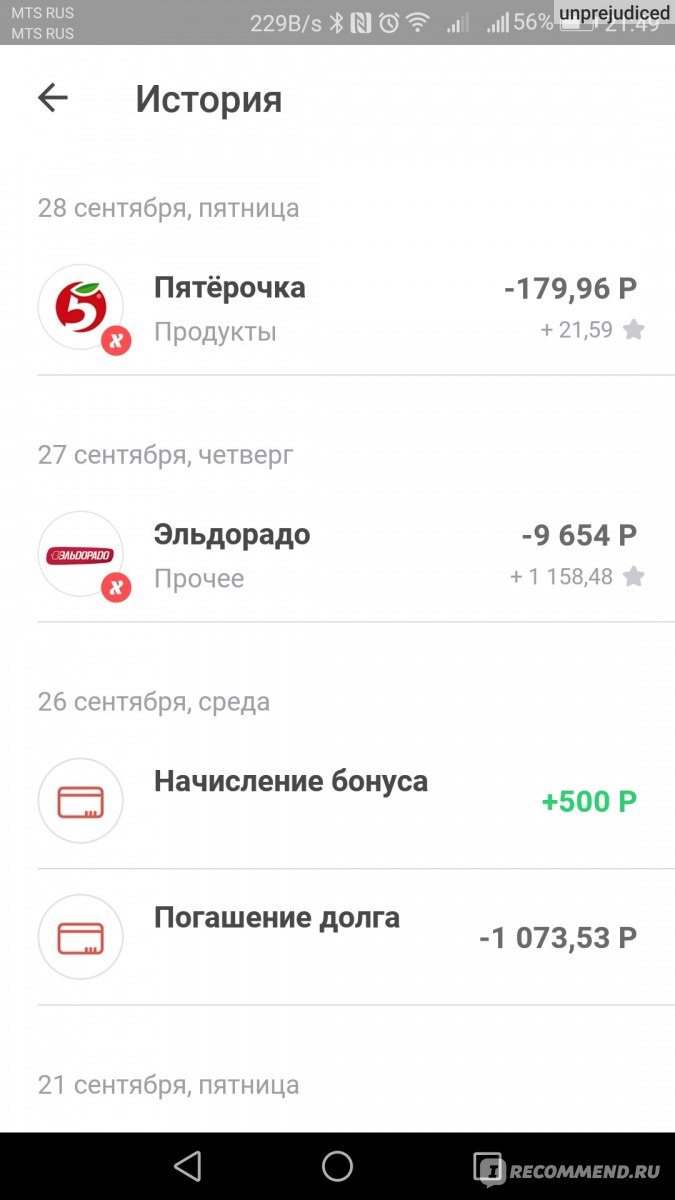Viewport: 675px width, 1200px height.
Task: Go to the home screen
Action: click(x=337, y=1166)
